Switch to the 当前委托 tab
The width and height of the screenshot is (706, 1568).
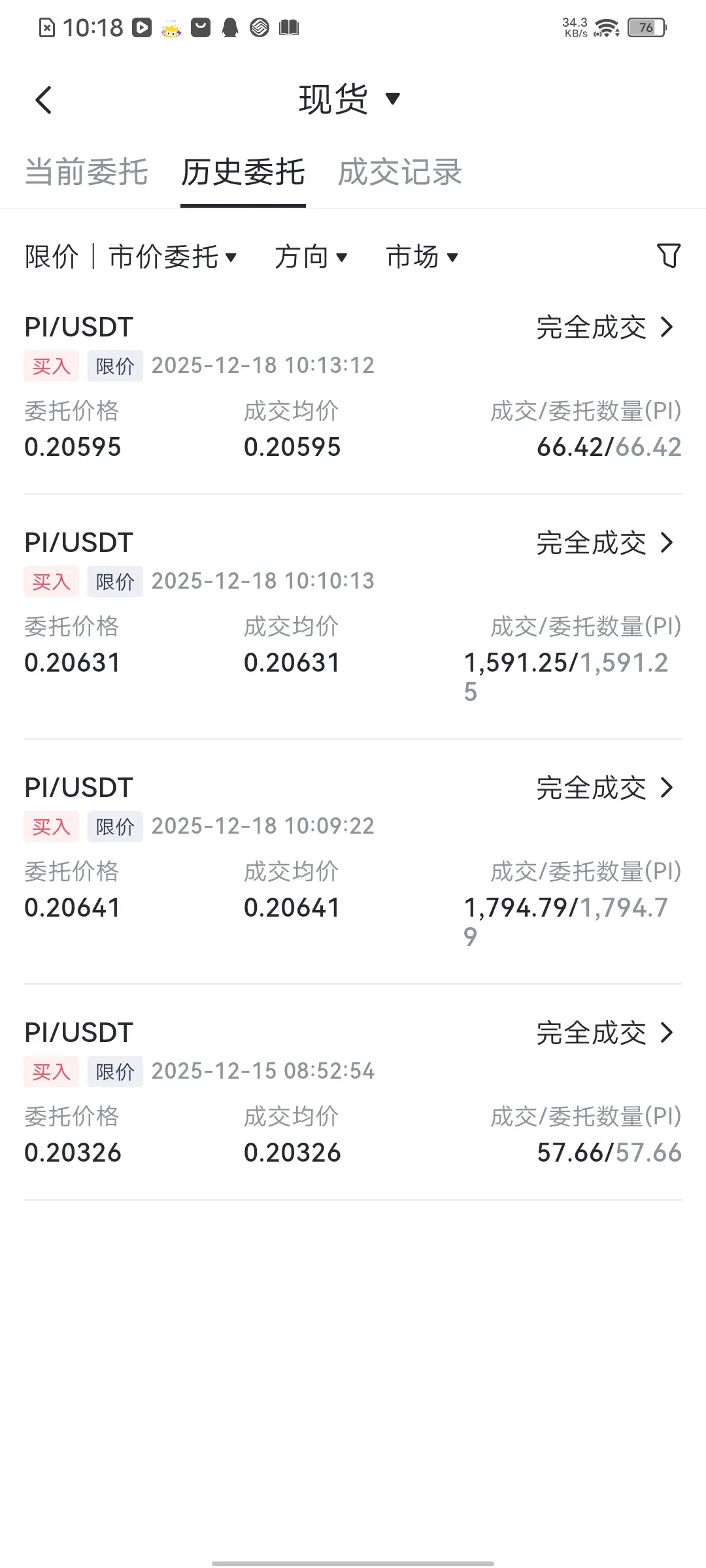(x=86, y=172)
